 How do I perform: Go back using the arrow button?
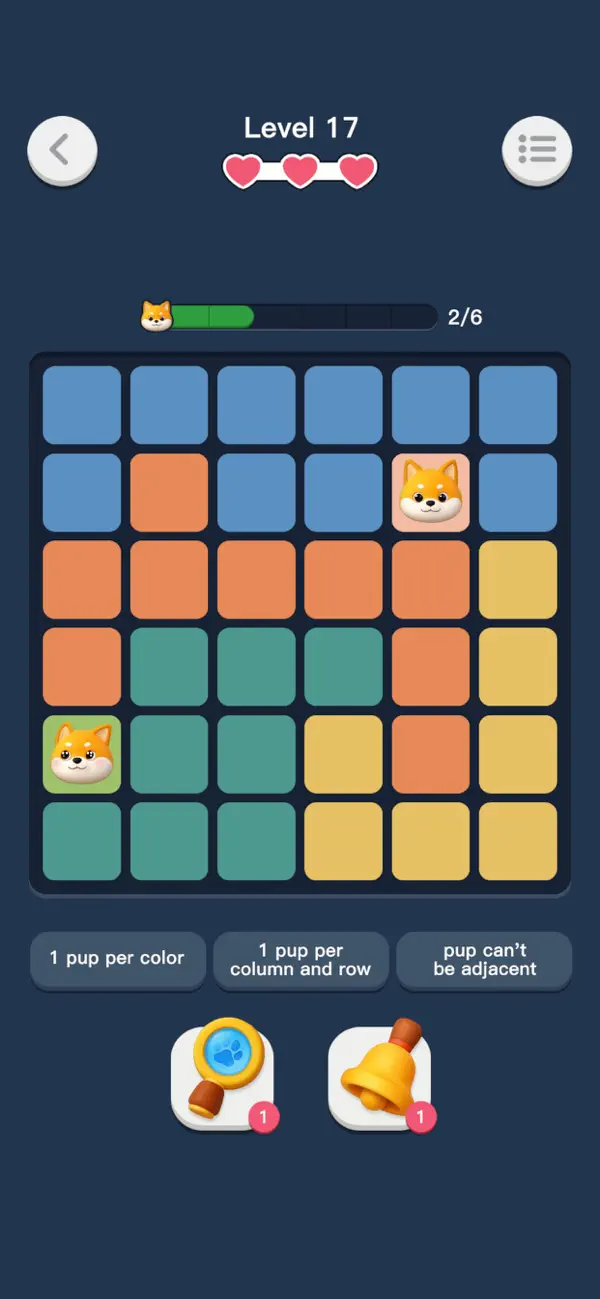[x=62, y=151]
